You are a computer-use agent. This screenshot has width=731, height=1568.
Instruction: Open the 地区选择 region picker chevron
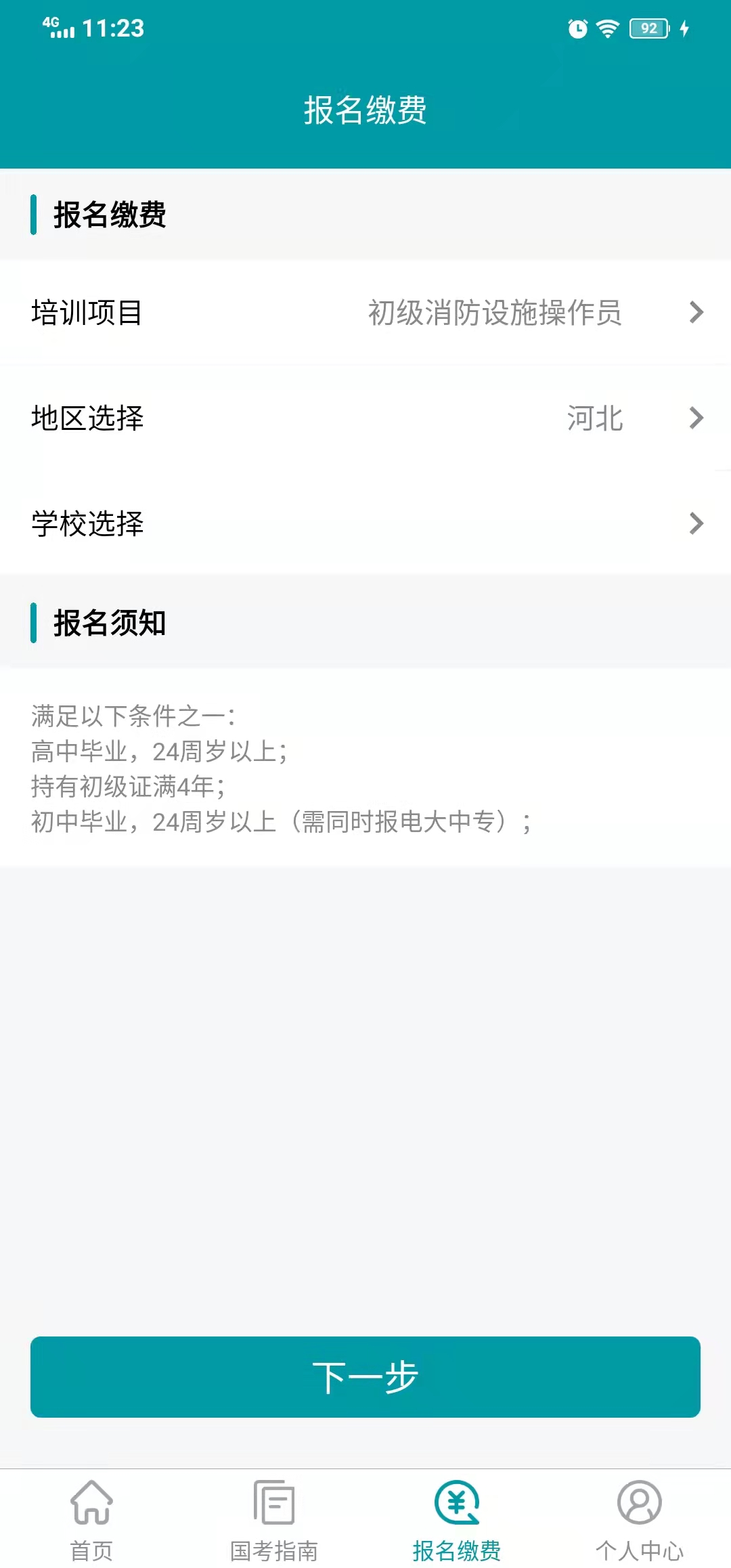click(x=696, y=420)
